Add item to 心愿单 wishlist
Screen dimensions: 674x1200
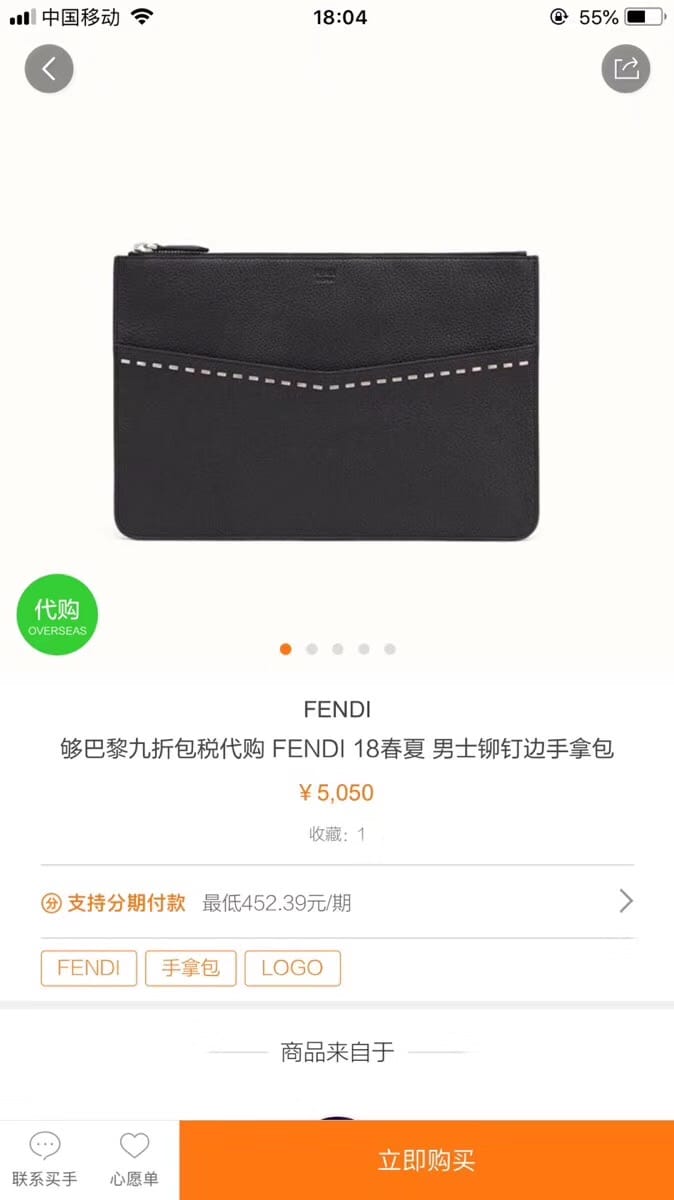click(x=134, y=1160)
